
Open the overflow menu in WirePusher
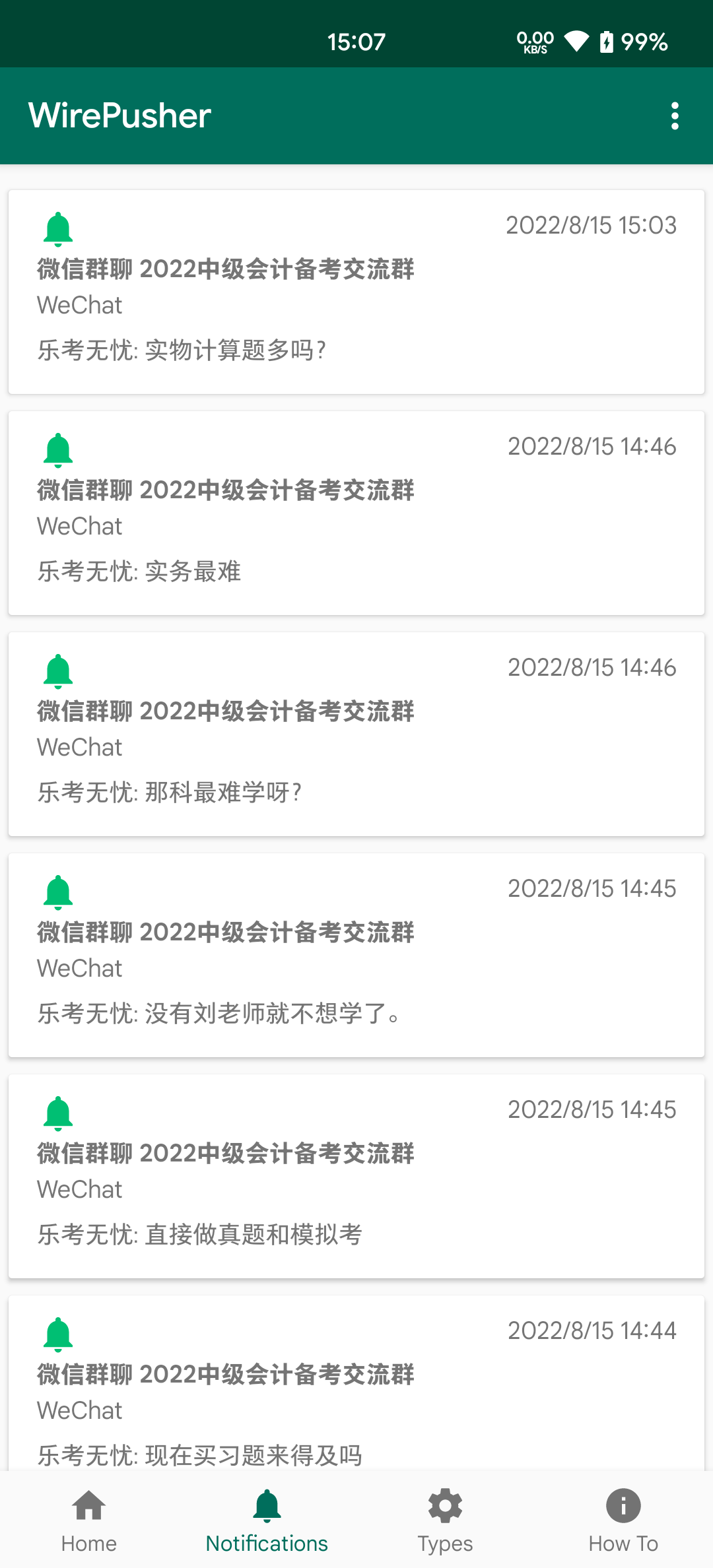tap(675, 115)
